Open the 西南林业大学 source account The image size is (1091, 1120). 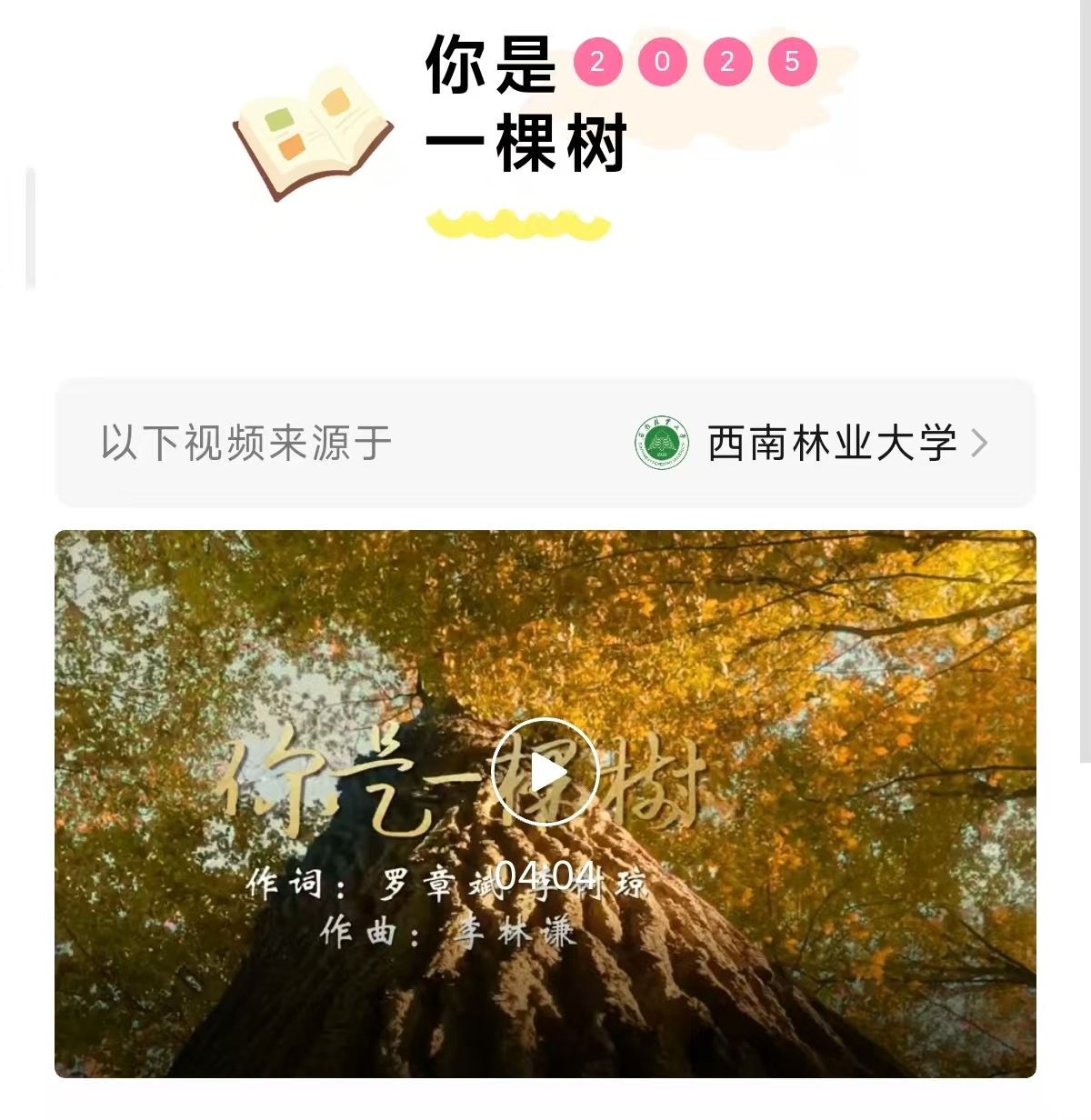(830, 444)
